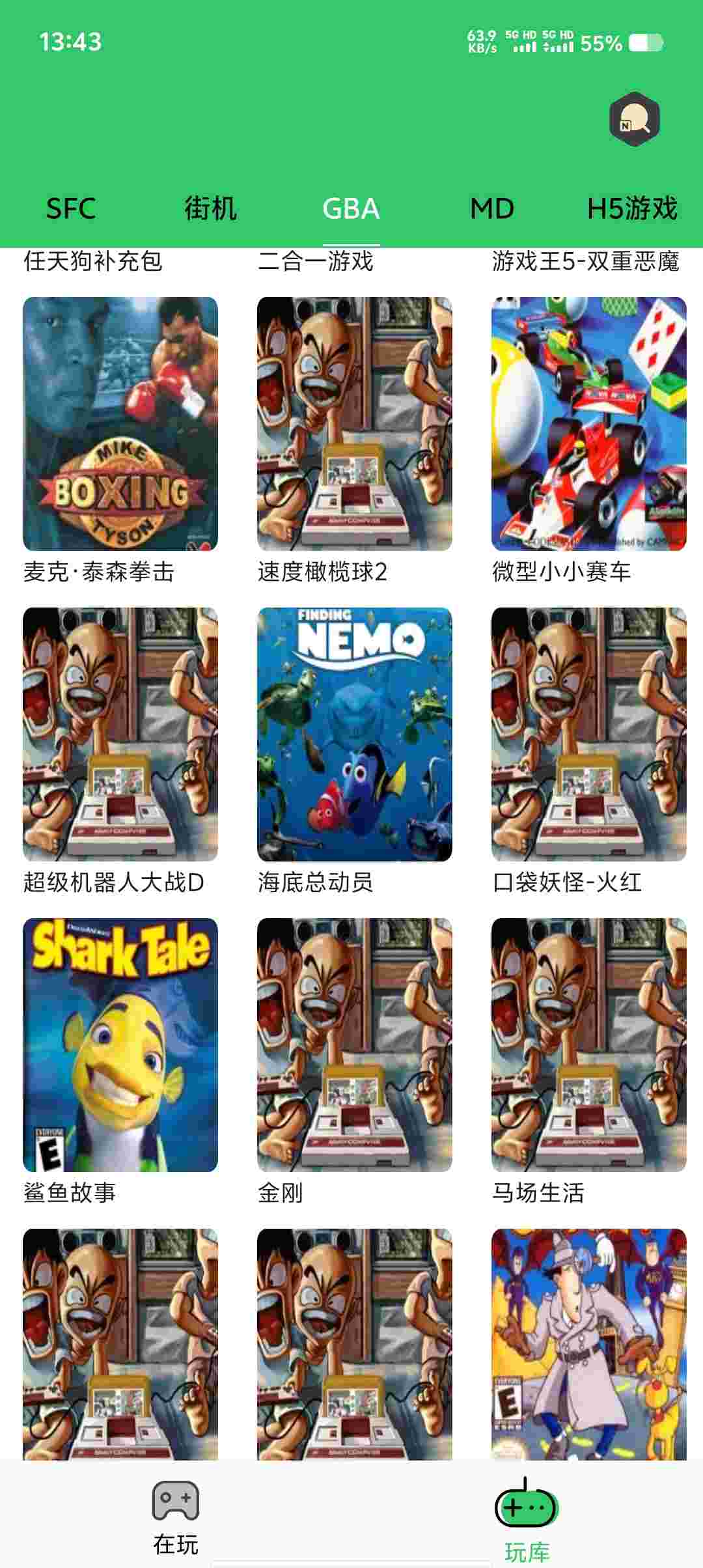Go to the 在玩 tab
This screenshot has width=703, height=1568.
click(176, 1517)
